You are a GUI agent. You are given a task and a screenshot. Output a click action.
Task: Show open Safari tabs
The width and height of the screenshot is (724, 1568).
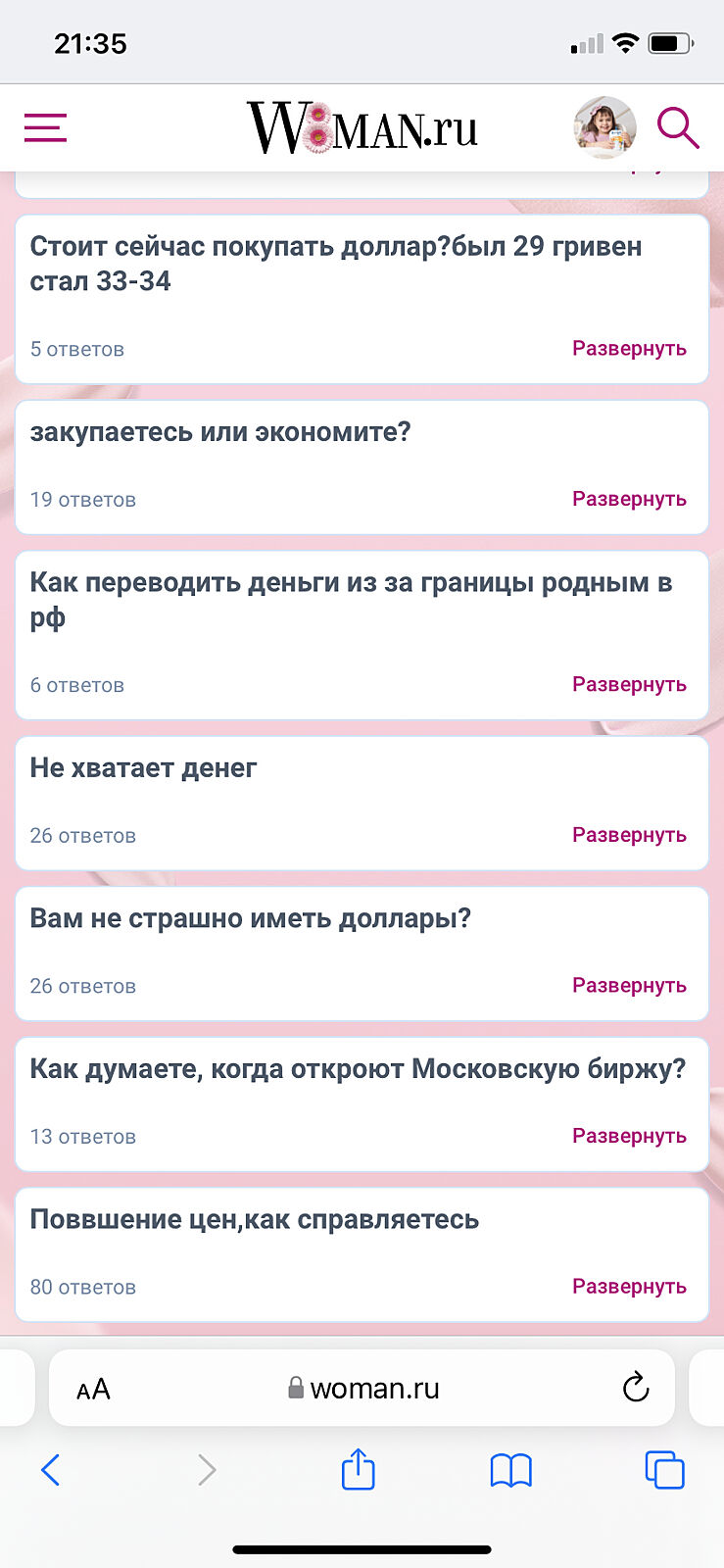click(x=664, y=1470)
